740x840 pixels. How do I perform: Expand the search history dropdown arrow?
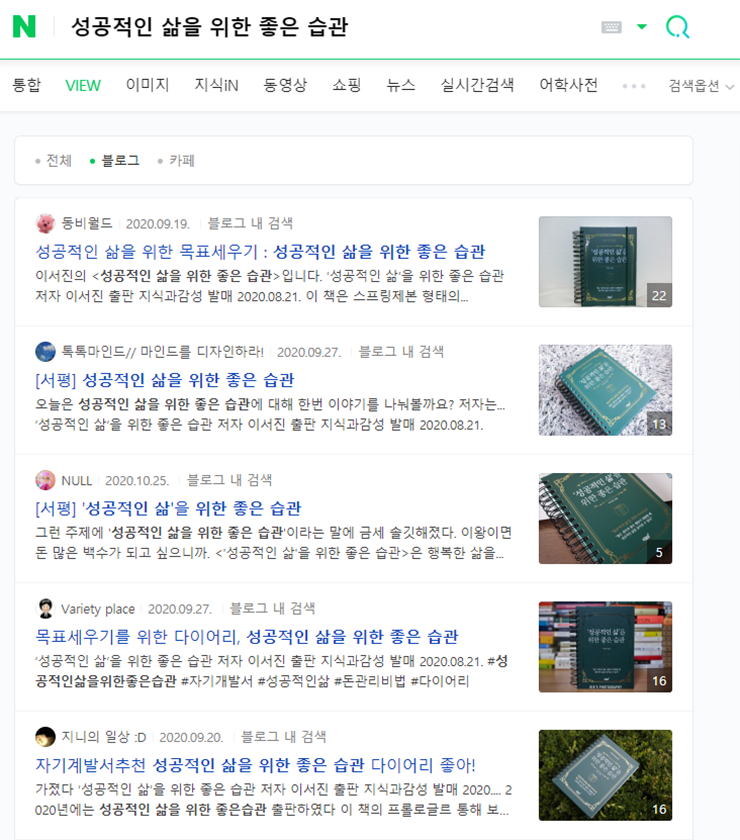click(x=642, y=27)
